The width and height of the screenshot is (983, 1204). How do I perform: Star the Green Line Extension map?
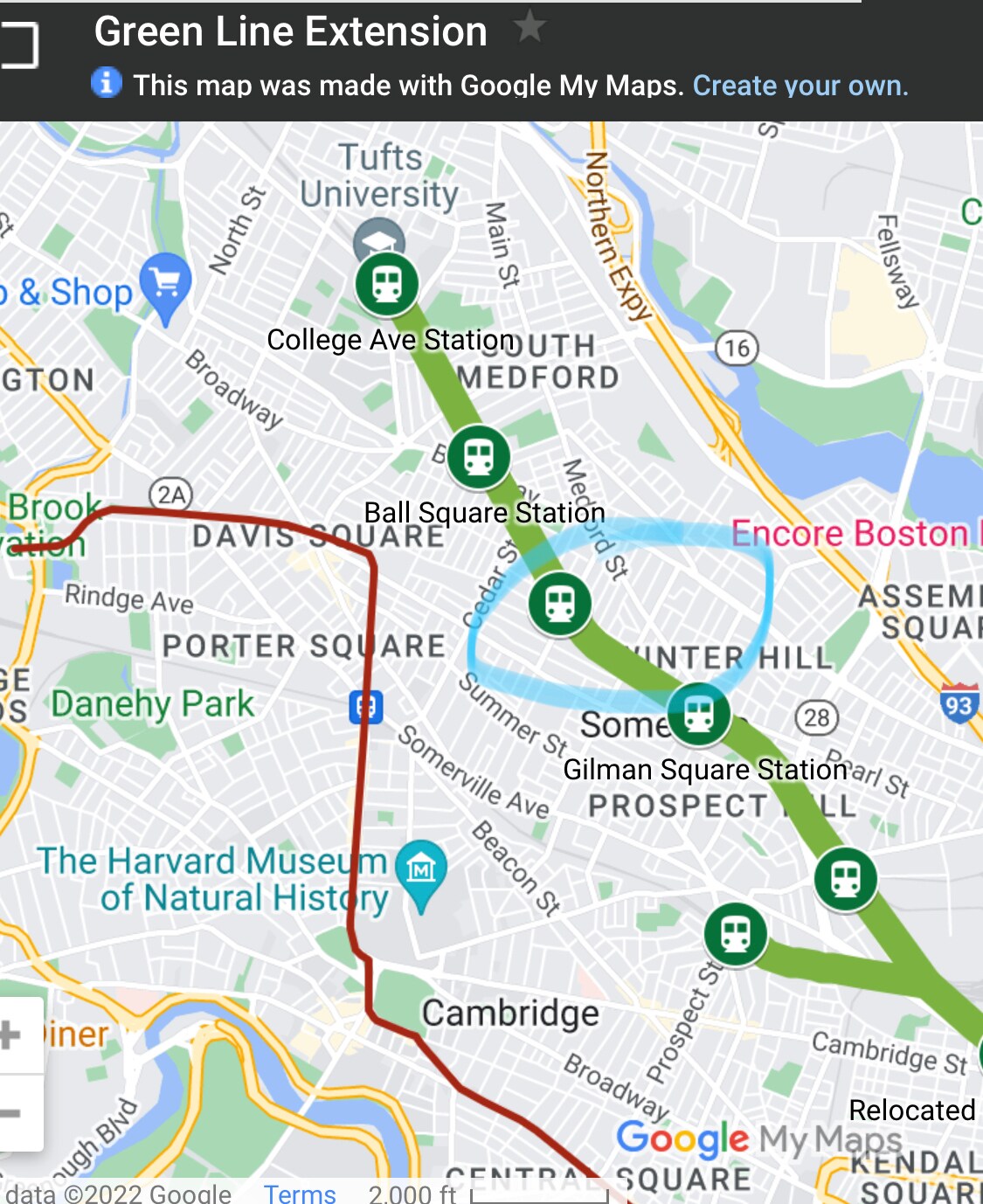point(529,28)
